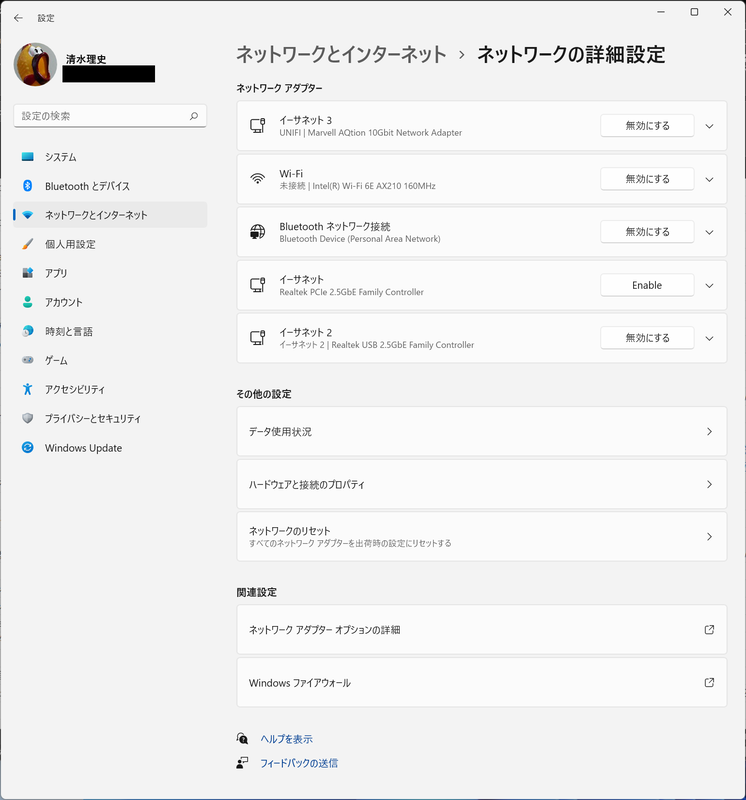The height and width of the screenshot is (800, 746).
Task: Open the ヘルプを表示 link
Action: (286, 739)
